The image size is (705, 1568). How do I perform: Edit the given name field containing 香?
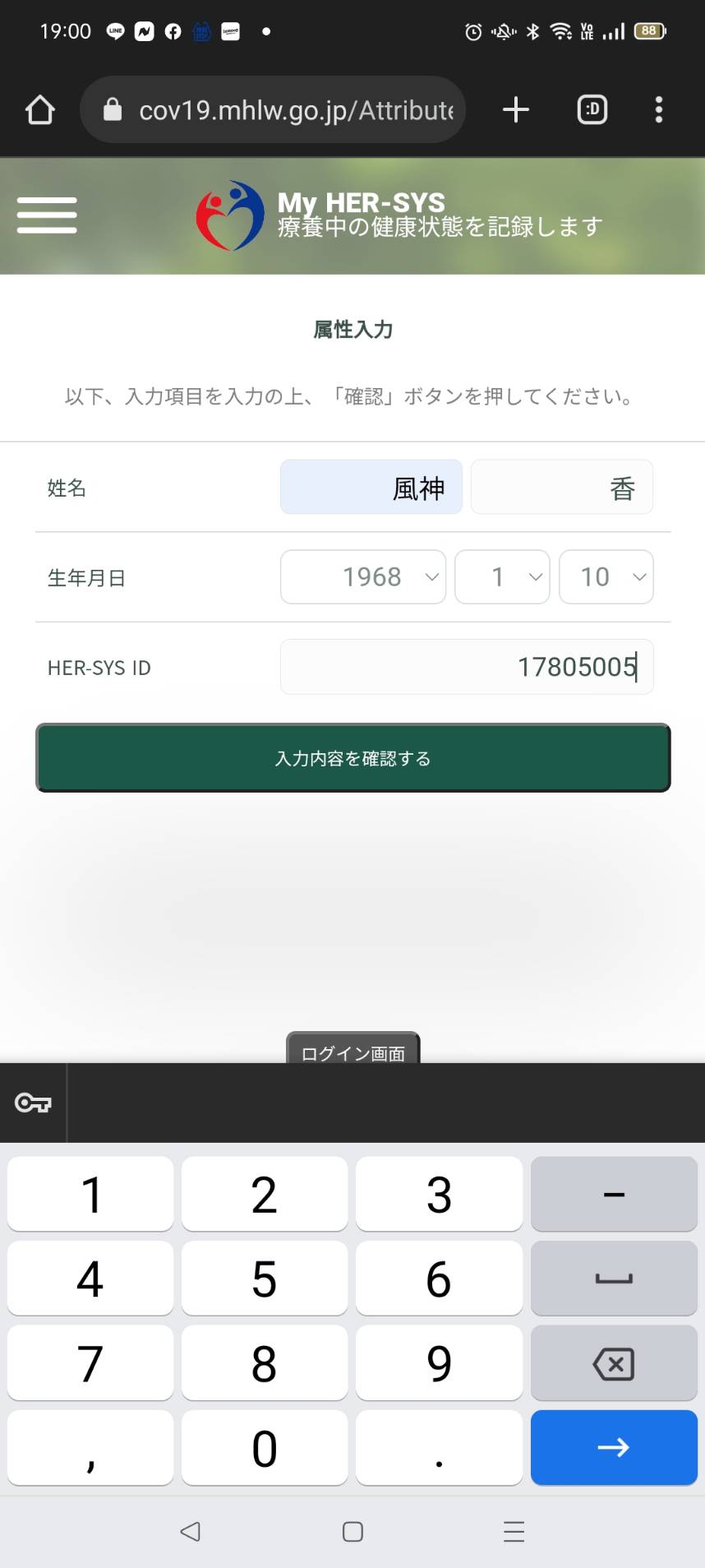point(562,487)
